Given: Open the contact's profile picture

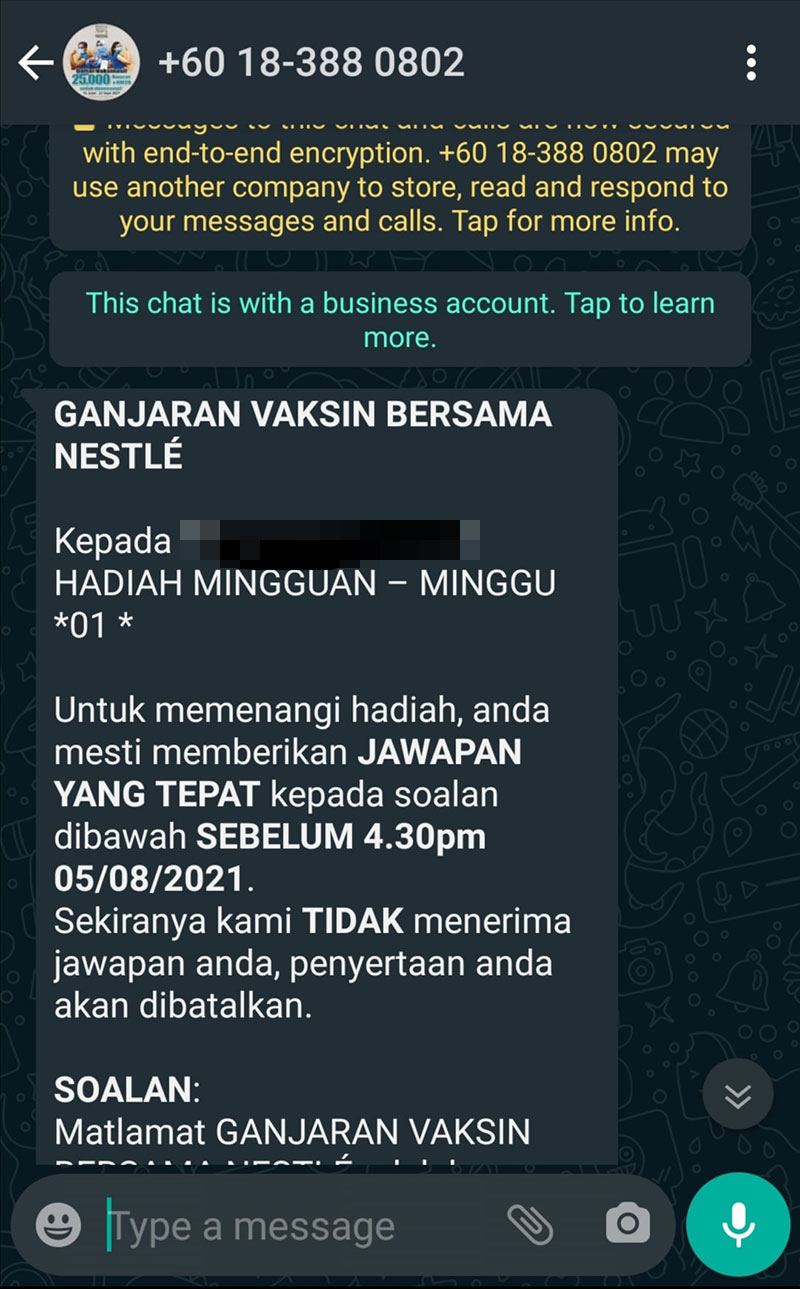Looking at the screenshot, I should pos(100,63).
